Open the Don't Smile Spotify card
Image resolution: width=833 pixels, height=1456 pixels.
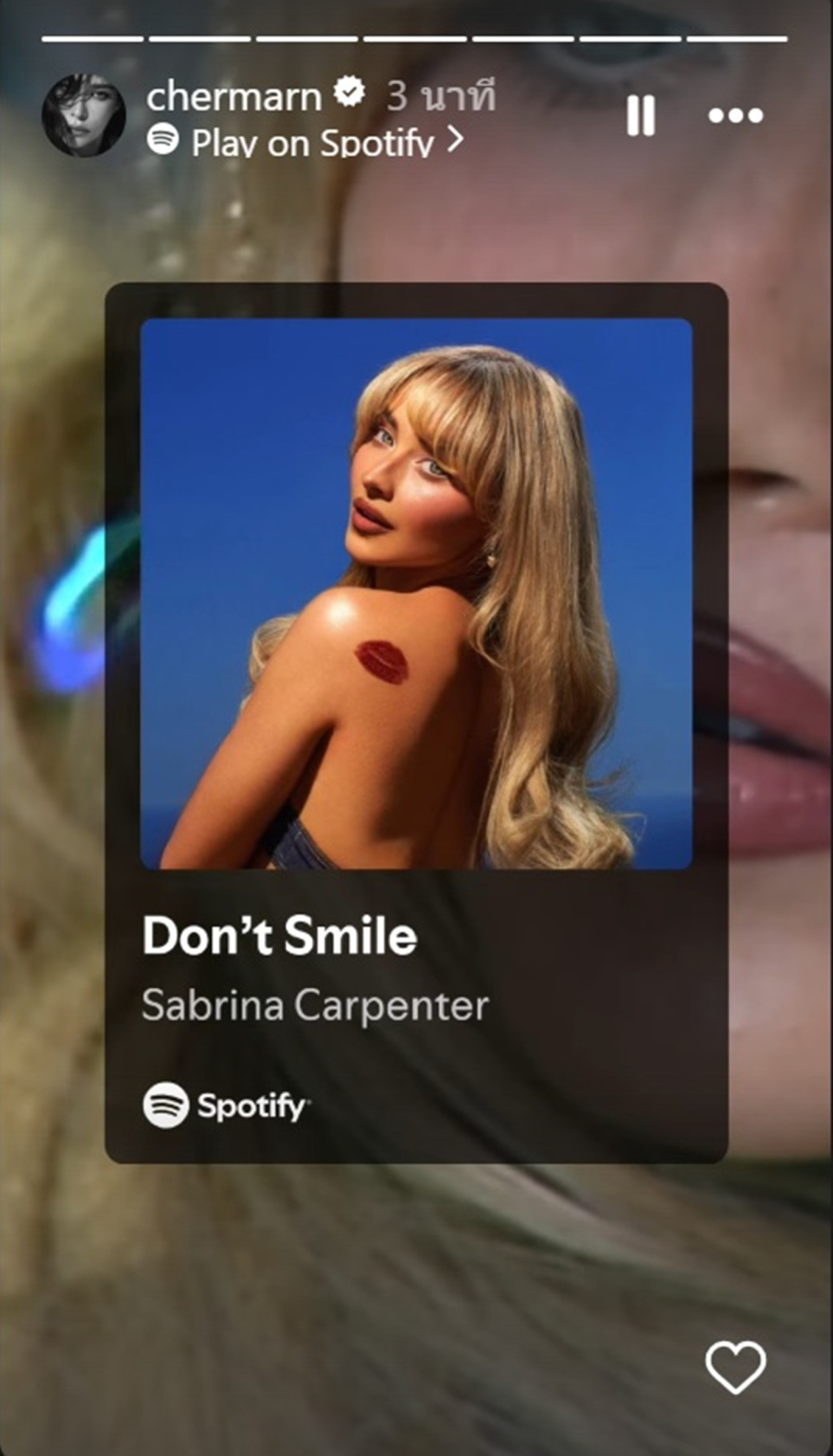coord(416,723)
